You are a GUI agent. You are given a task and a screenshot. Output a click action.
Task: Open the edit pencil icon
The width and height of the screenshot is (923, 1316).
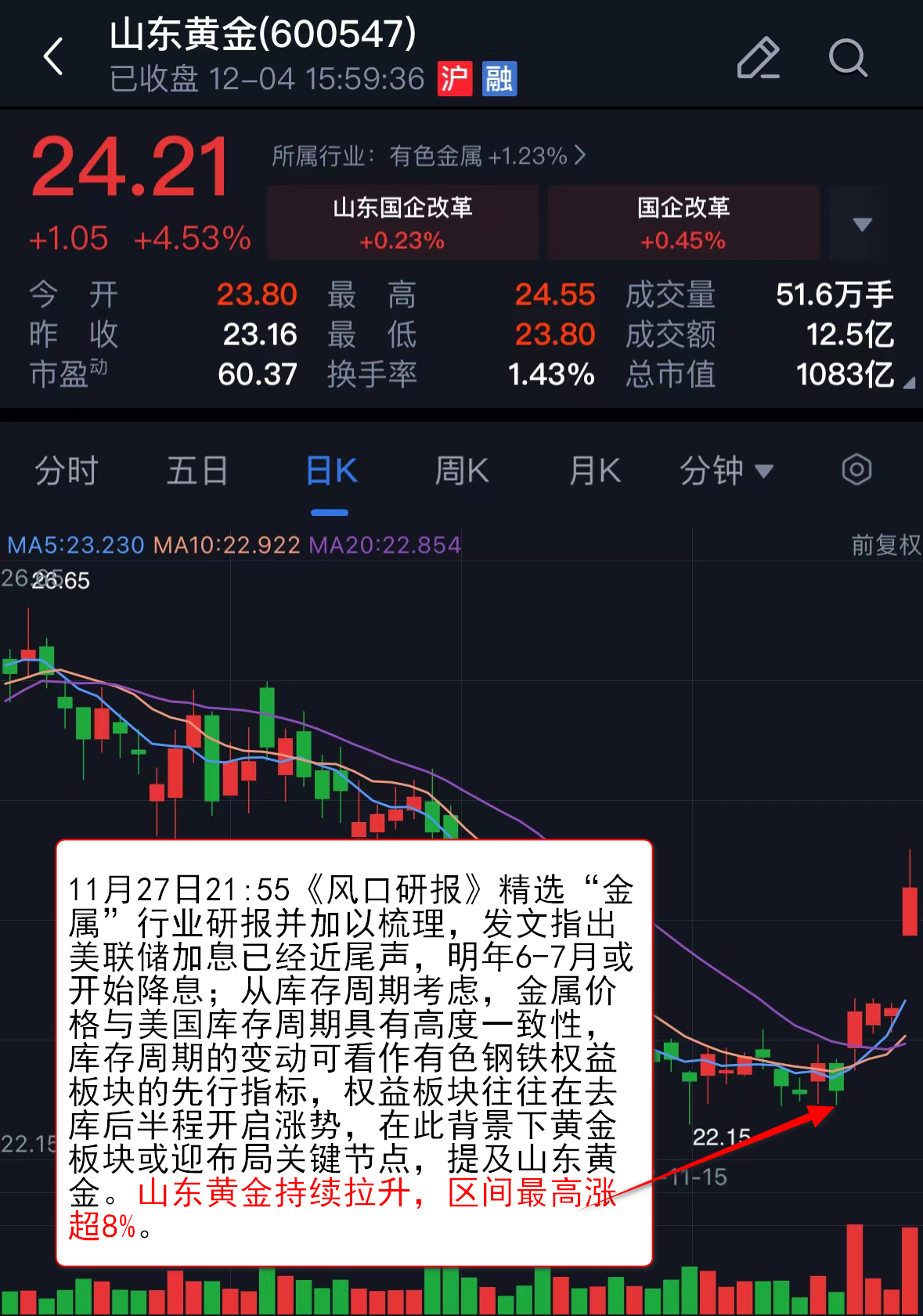(758, 58)
